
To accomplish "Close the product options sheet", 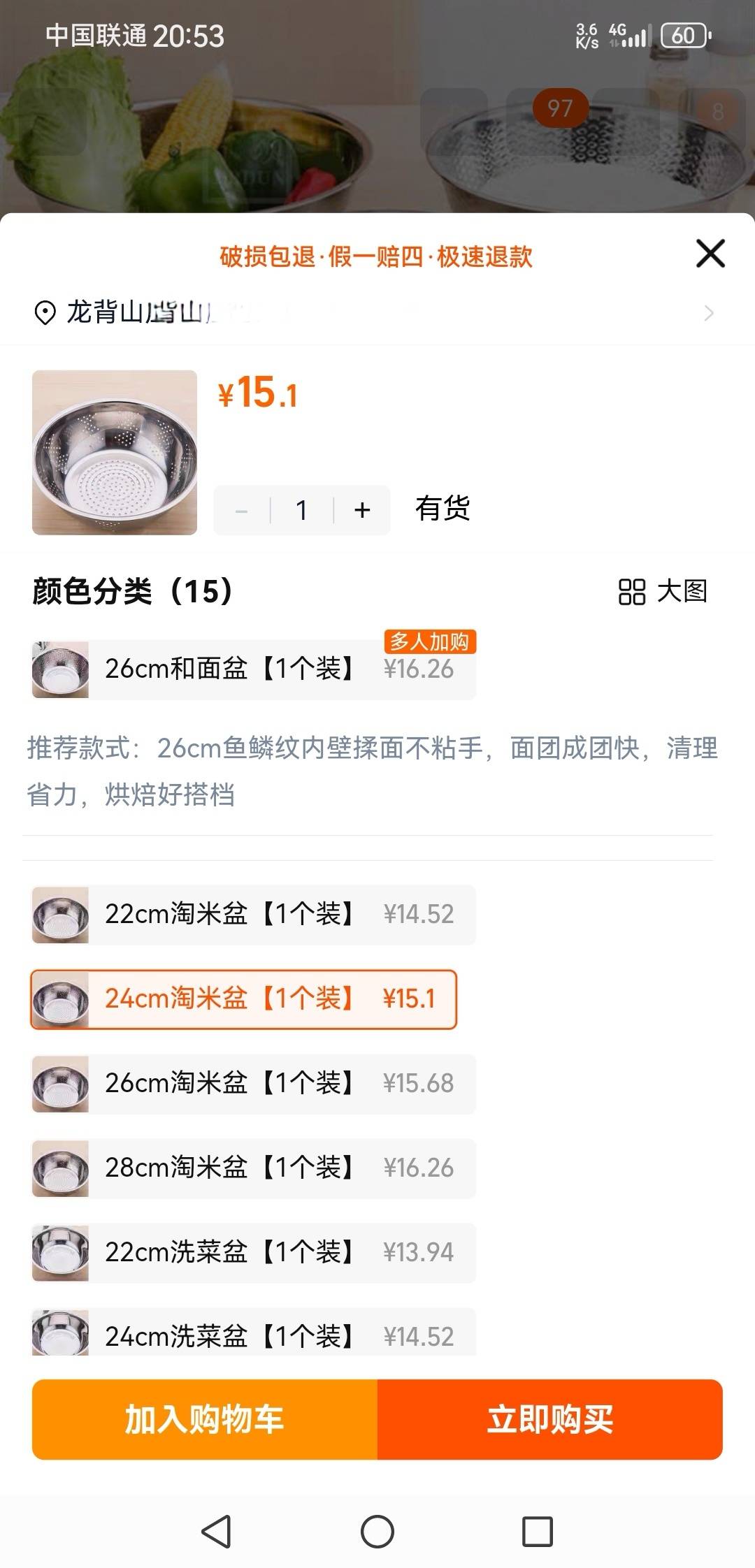I will (710, 254).
